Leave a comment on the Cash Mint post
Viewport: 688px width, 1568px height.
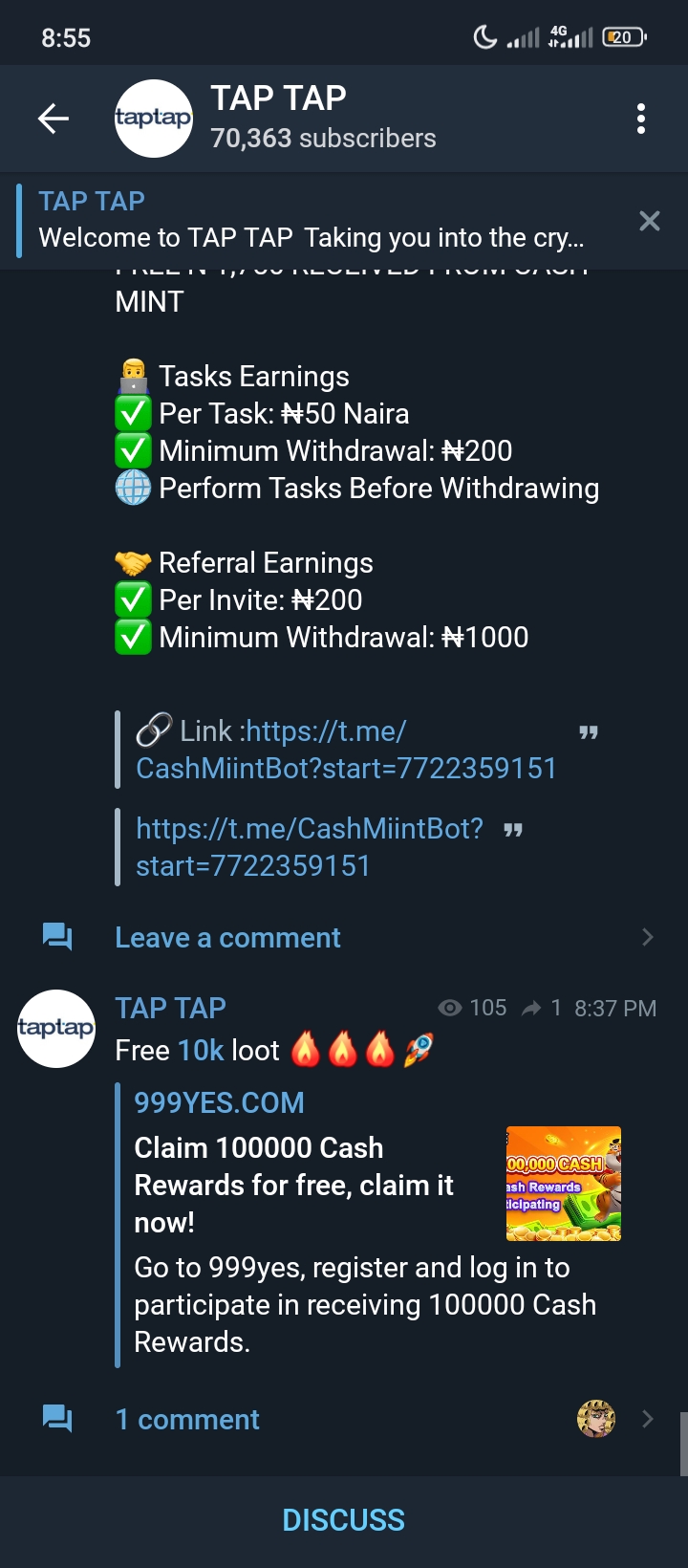pyautogui.click(x=227, y=938)
